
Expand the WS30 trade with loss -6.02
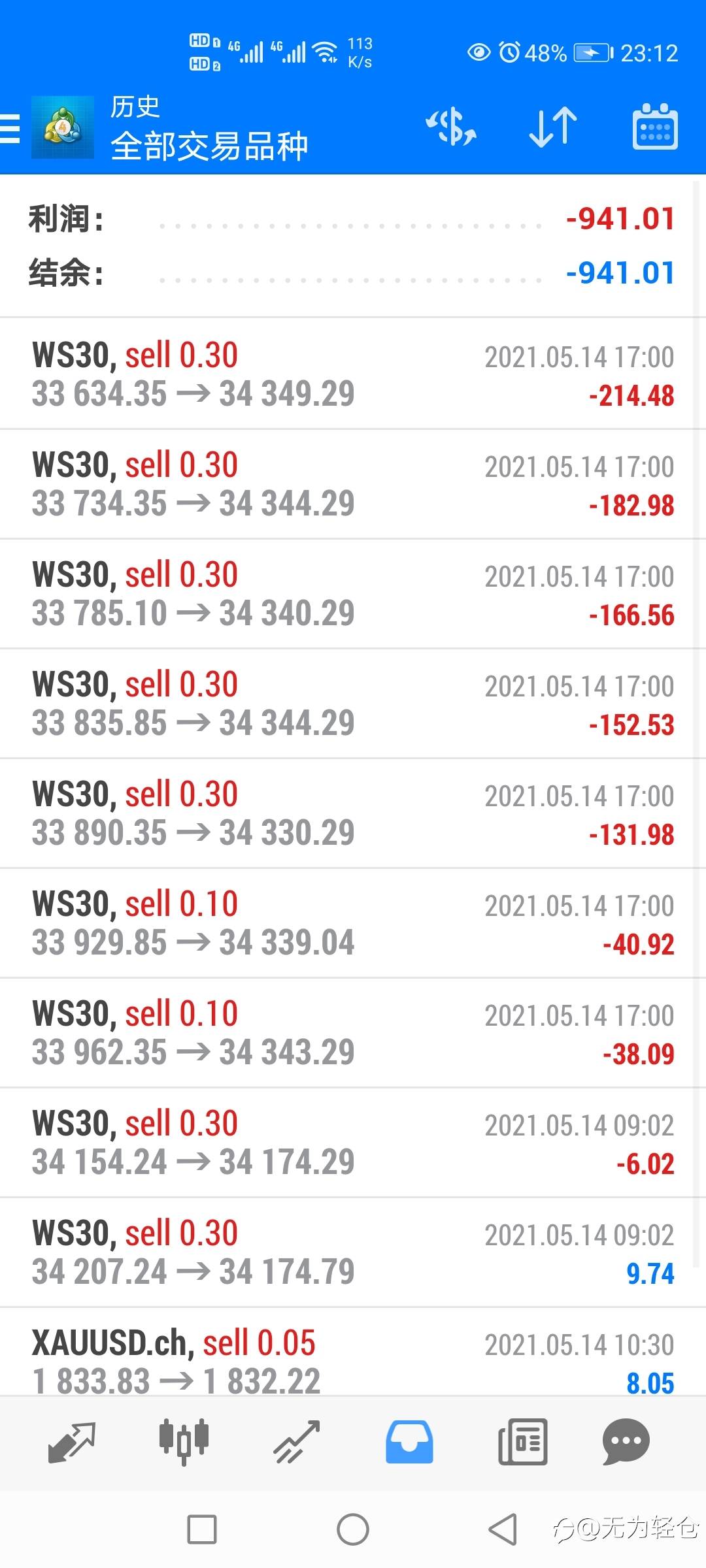353,1143
